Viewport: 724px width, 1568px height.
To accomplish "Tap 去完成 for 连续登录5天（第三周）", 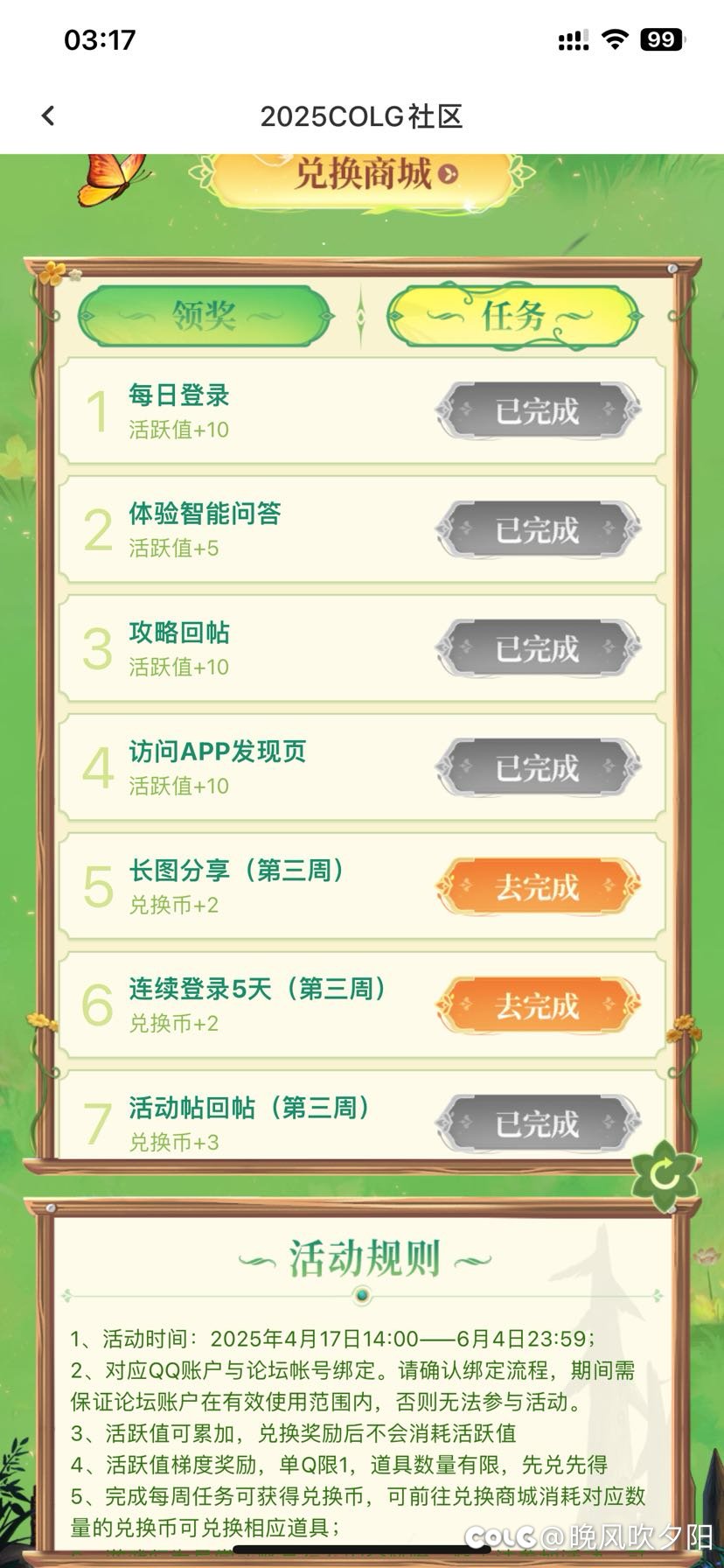I will coord(538,1006).
